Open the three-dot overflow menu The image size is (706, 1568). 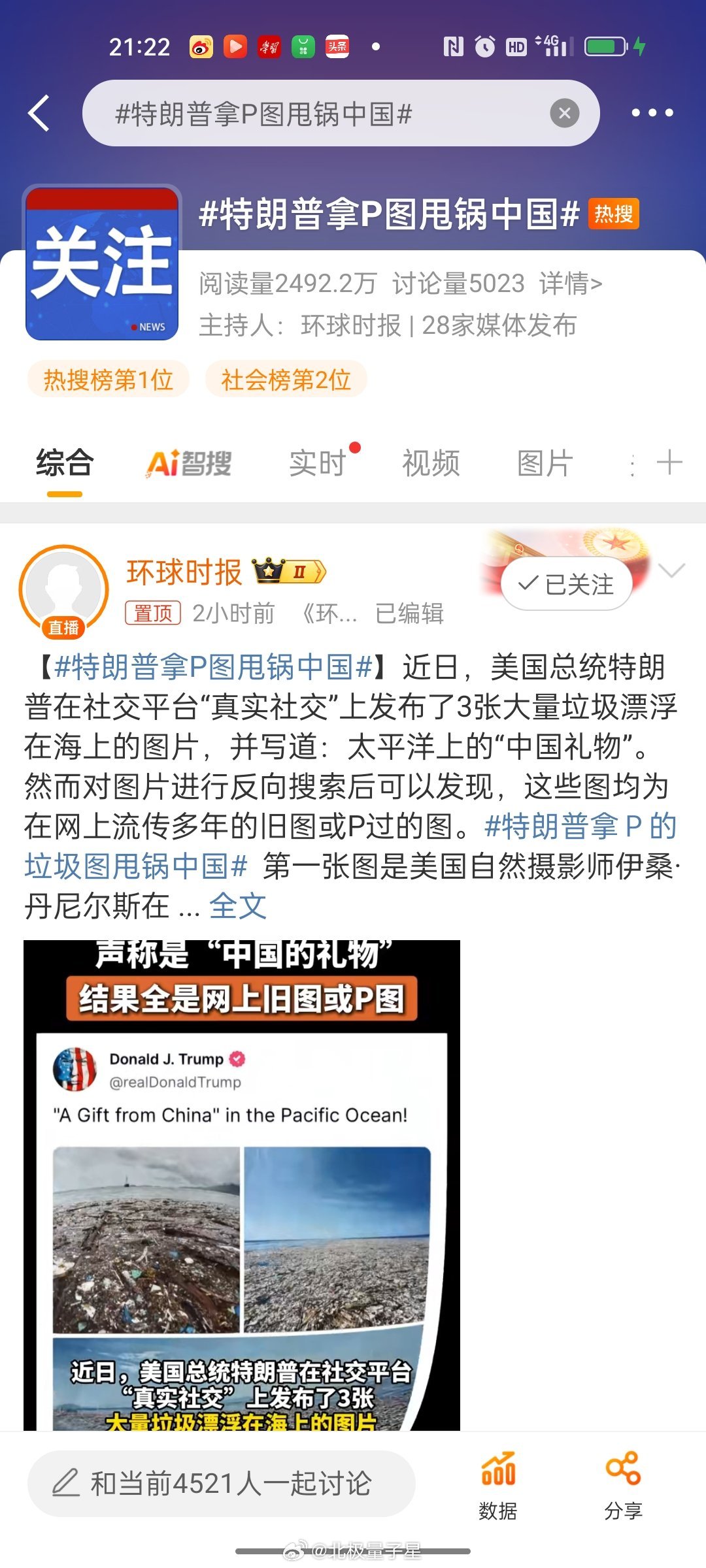[652, 113]
